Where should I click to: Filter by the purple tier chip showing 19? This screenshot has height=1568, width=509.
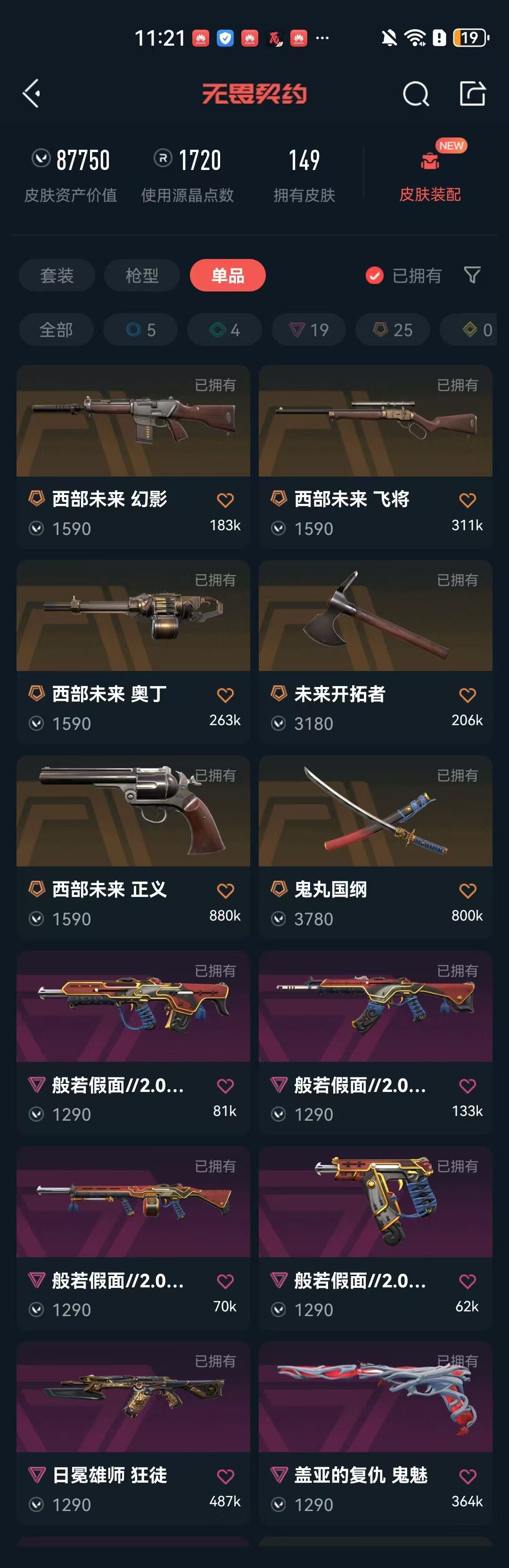[309, 330]
